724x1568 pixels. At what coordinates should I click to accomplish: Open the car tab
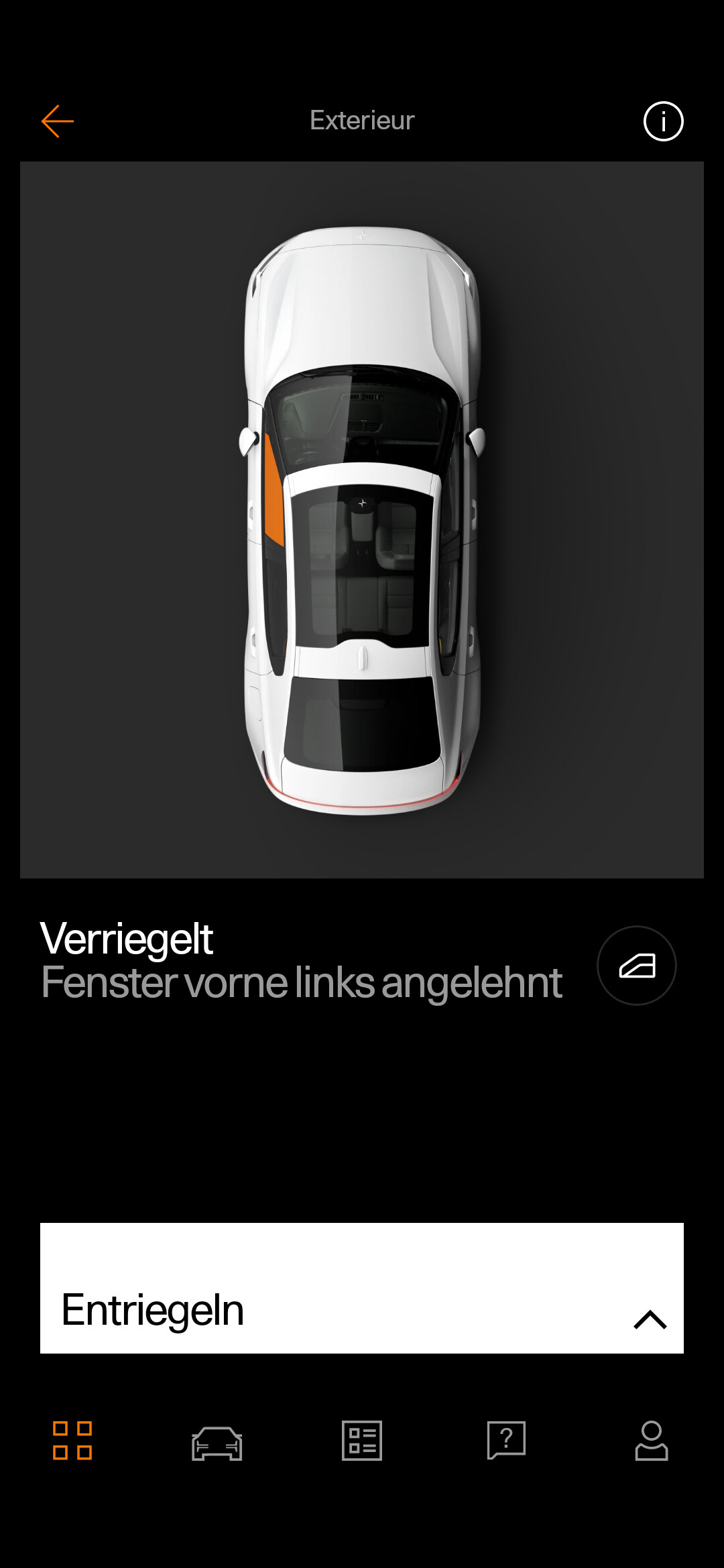(x=217, y=1441)
